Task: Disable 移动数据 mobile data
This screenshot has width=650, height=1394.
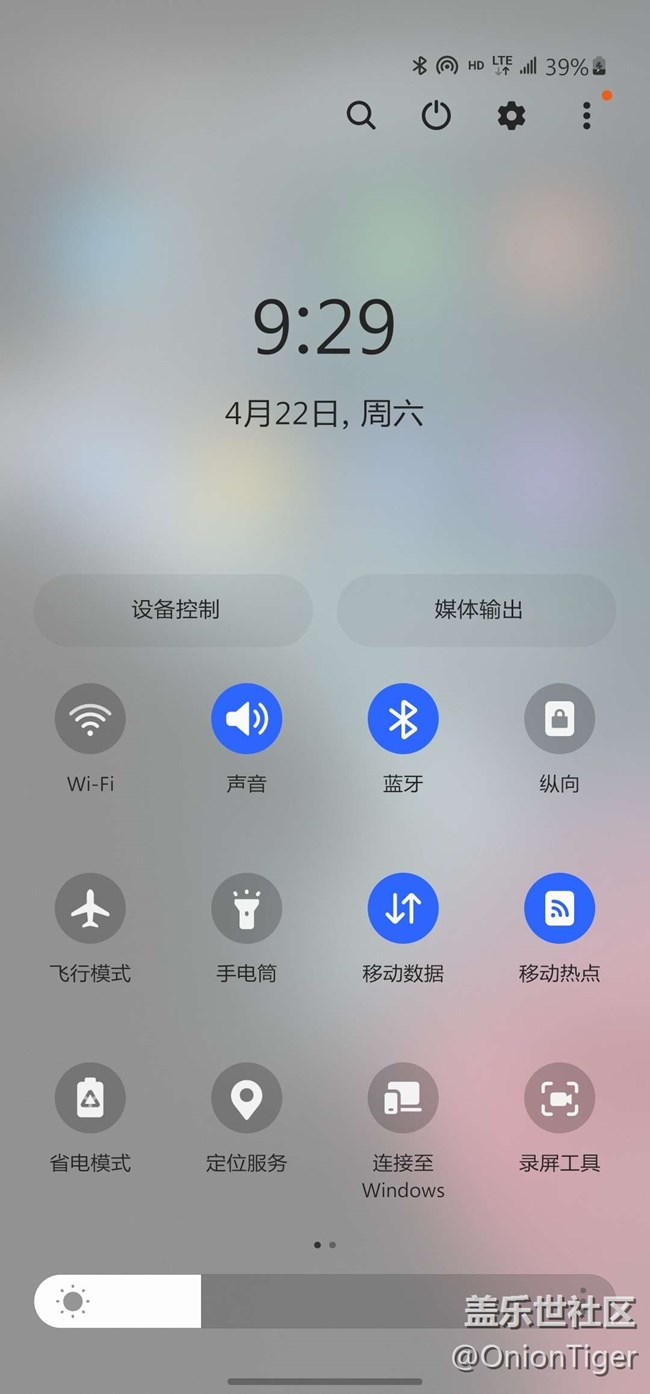Action: point(403,908)
